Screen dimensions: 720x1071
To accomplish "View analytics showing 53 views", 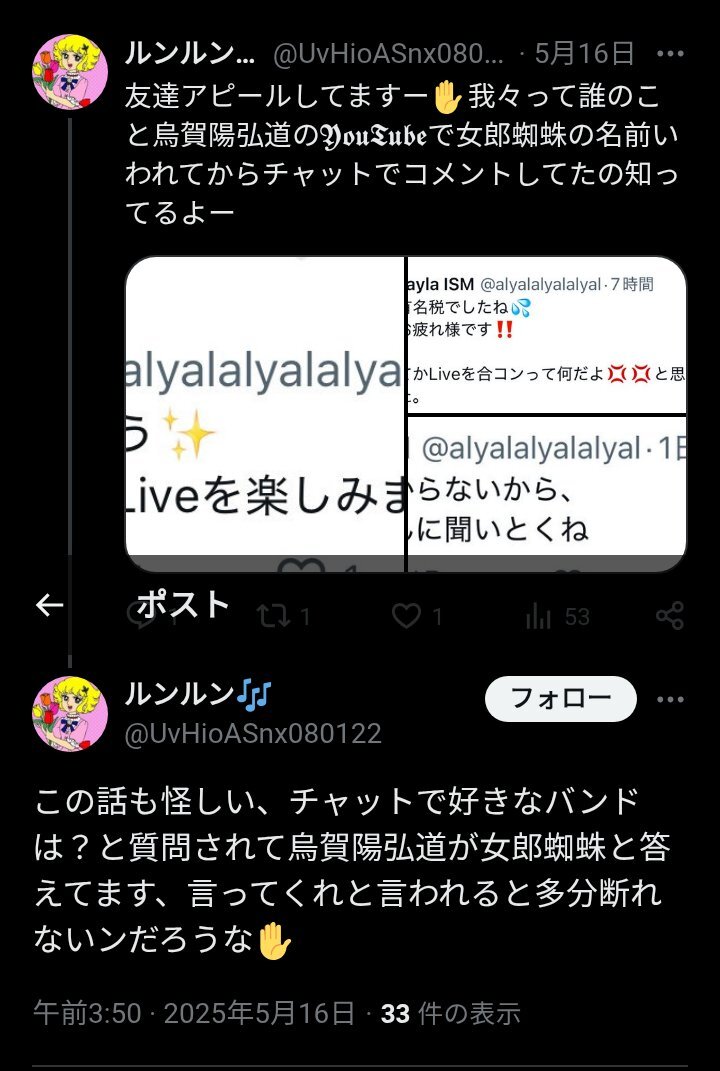I will (x=557, y=617).
